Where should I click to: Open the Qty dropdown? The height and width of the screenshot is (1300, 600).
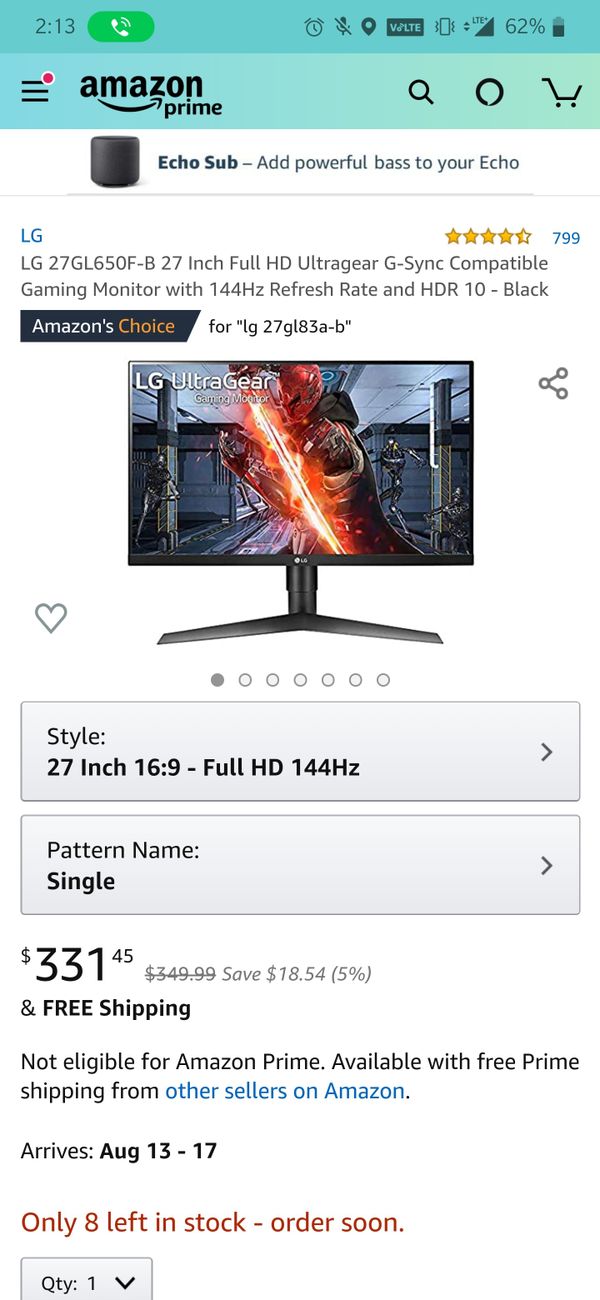pyautogui.click(x=87, y=1281)
